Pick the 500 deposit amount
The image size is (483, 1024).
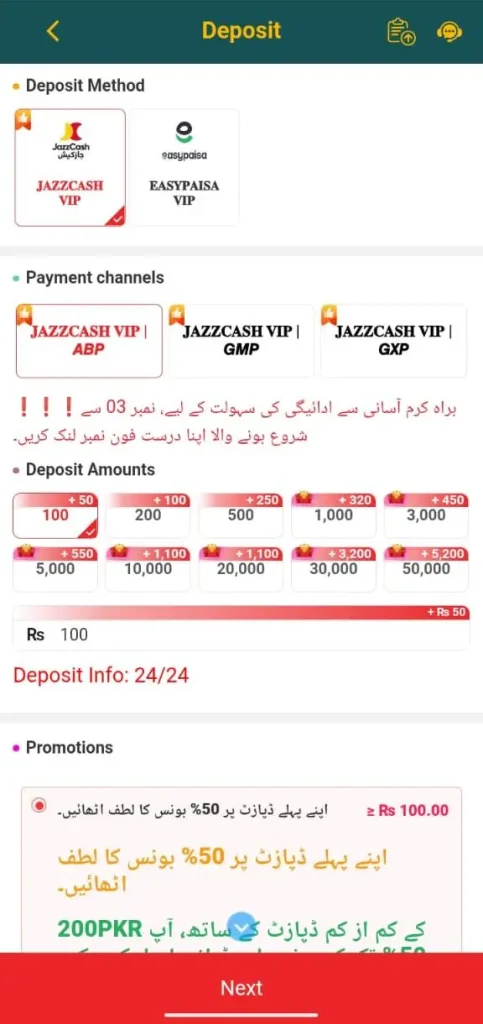tap(241, 515)
